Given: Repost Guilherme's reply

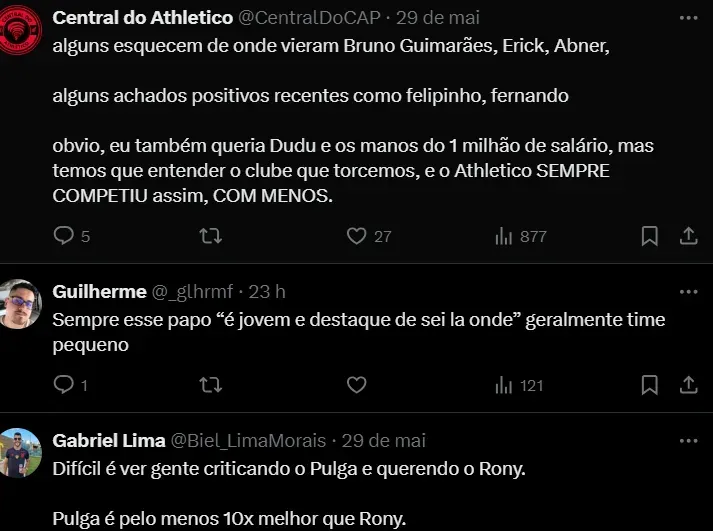Looking at the screenshot, I should (210, 385).
